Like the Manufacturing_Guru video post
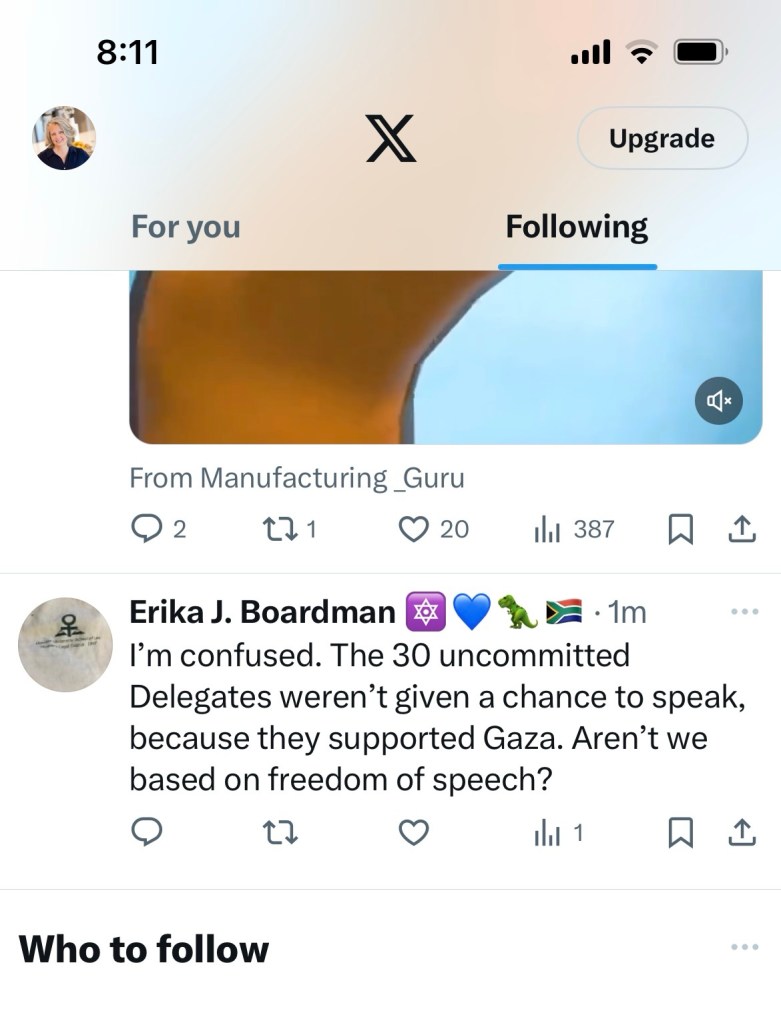Screen dimensions: 781x1023 [414, 529]
